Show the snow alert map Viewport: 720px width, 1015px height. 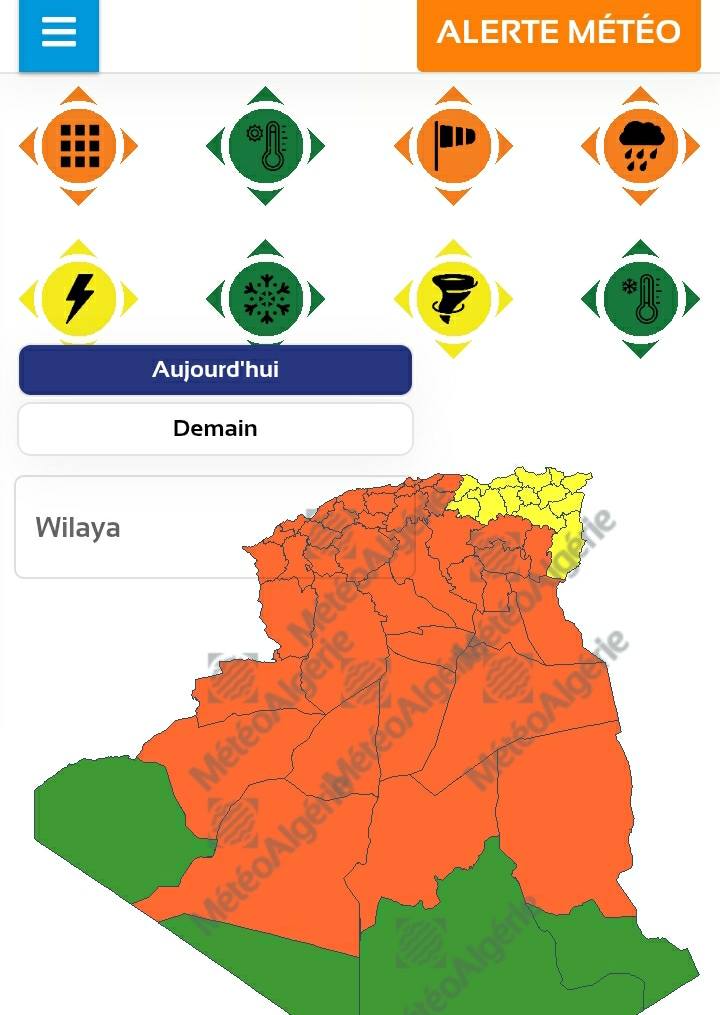click(x=265, y=298)
